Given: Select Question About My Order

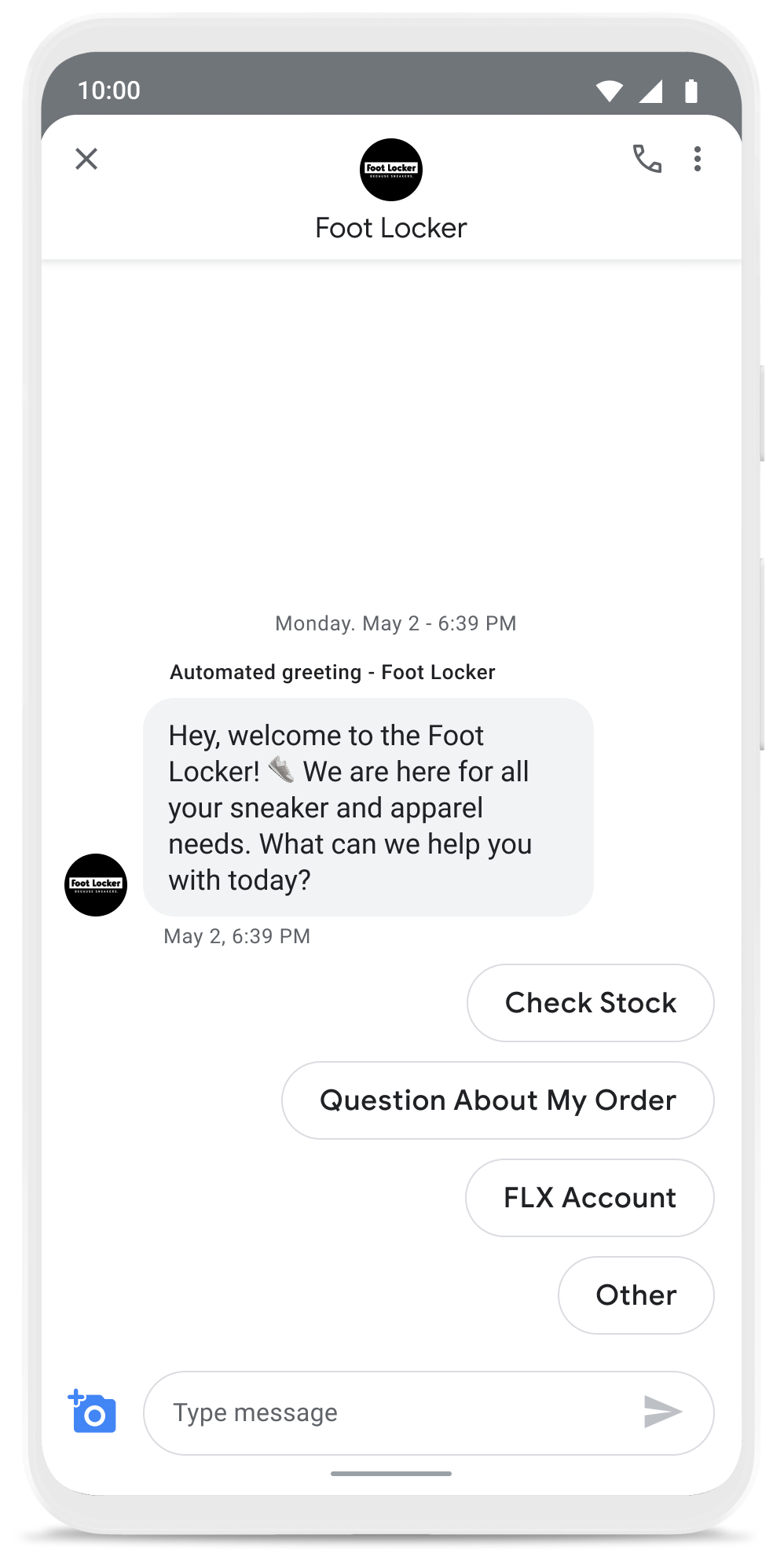Looking at the screenshot, I should pyautogui.click(x=497, y=1100).
